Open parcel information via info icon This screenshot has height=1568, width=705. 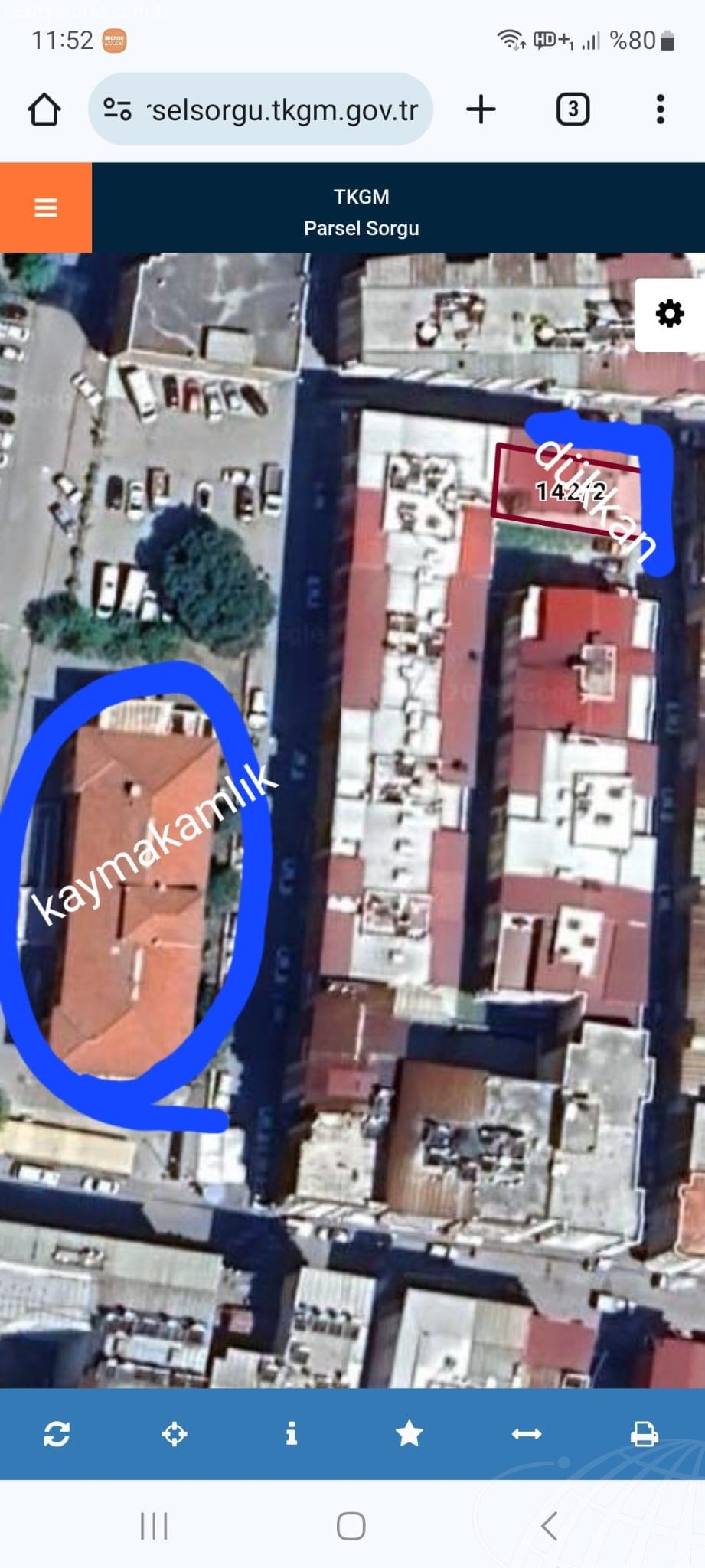coord(292,1433)
